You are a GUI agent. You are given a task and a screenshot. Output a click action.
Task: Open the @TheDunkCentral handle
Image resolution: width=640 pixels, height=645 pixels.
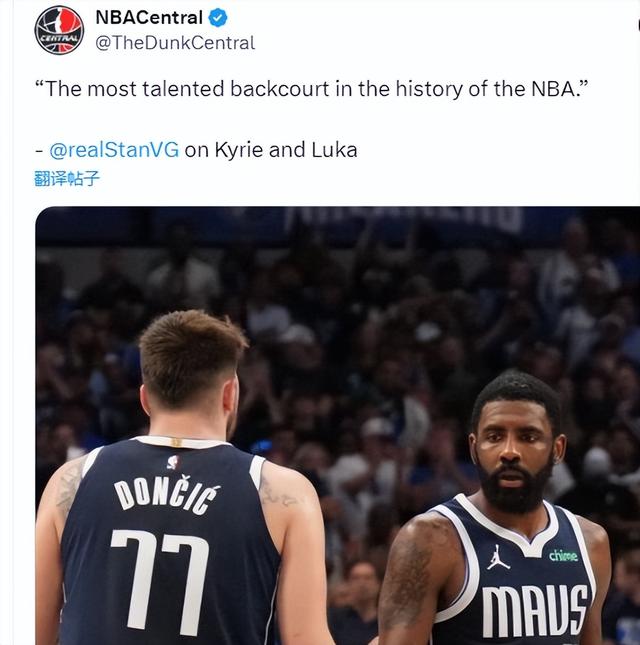(x=175, y=43)
